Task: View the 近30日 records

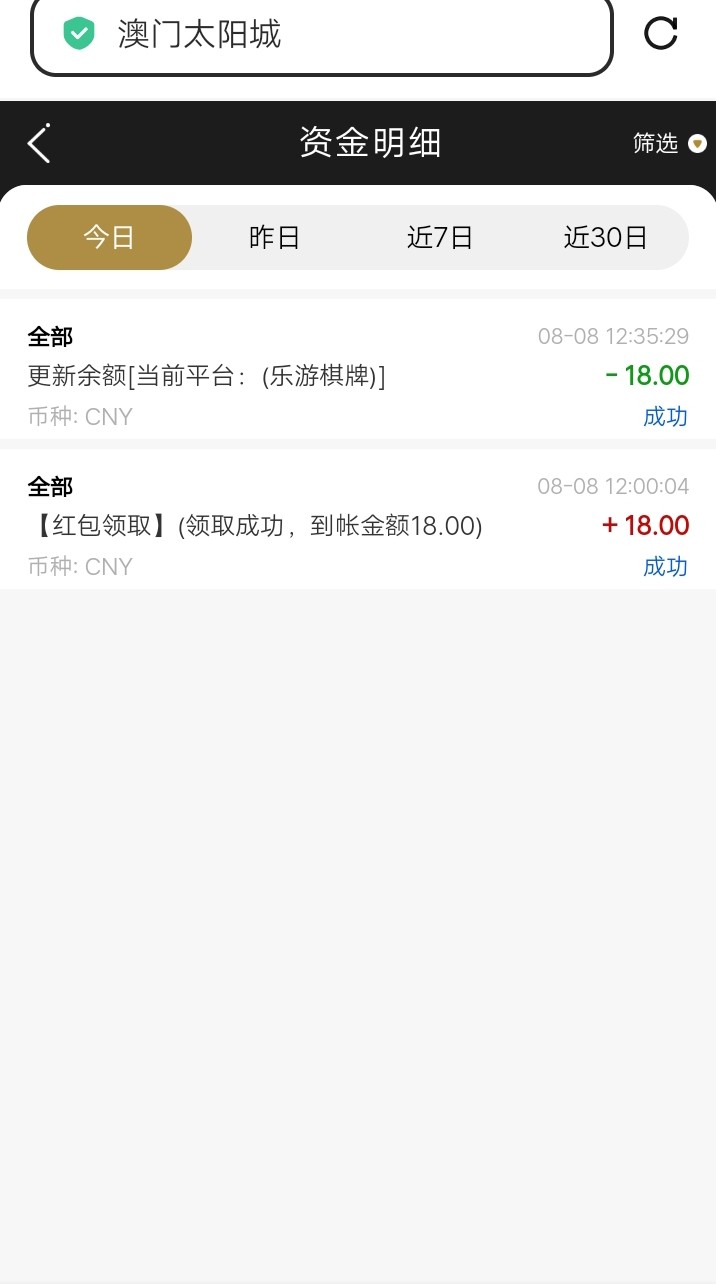Action: [606, 238]
